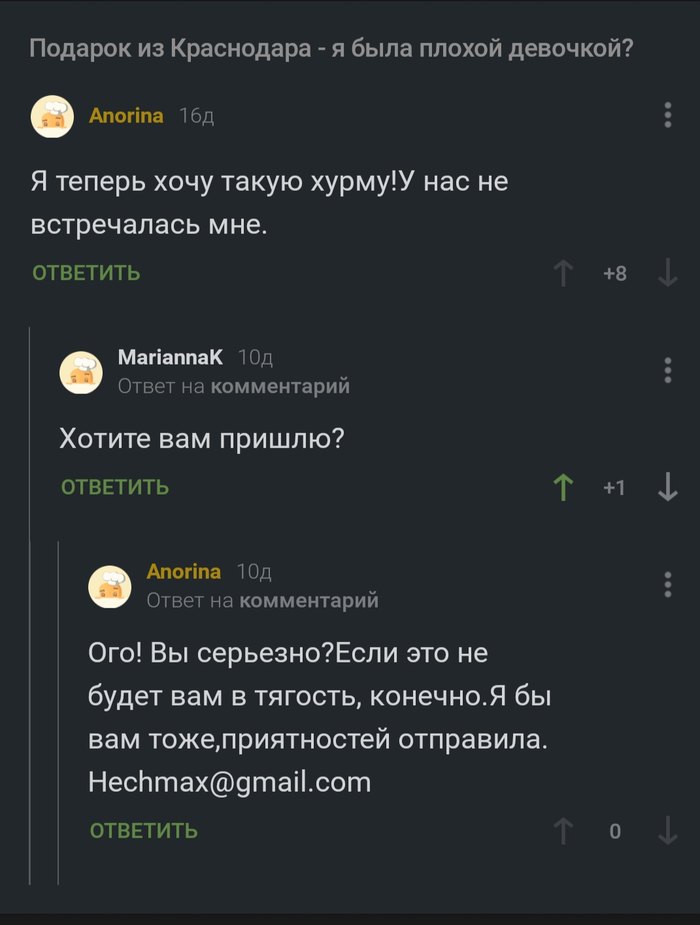Downvote MariannaK's comment with +1 rating
The height and width of the screenshot is (925, 700).
[668, 487]
